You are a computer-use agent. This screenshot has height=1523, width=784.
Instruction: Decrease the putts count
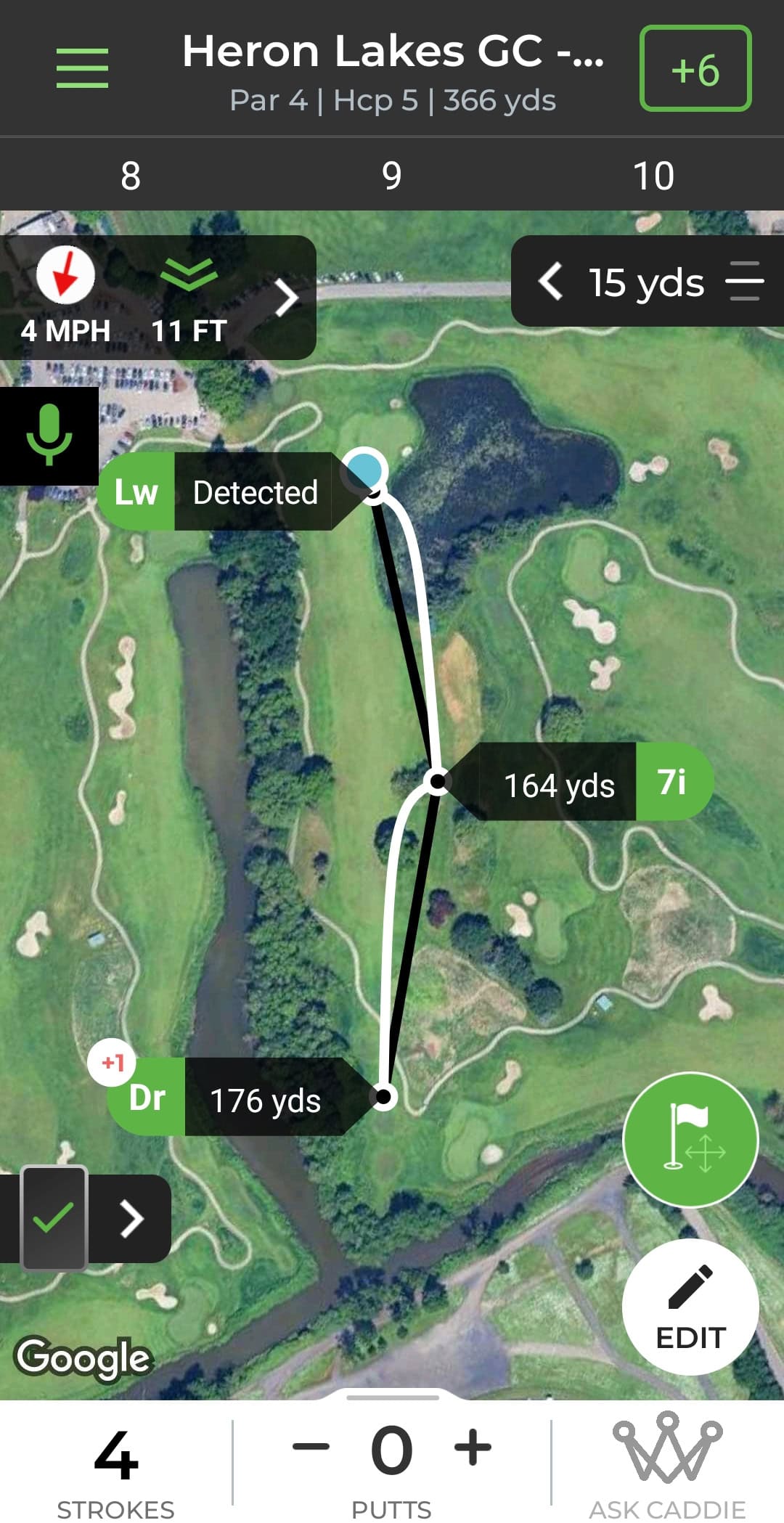point(311,1447)
